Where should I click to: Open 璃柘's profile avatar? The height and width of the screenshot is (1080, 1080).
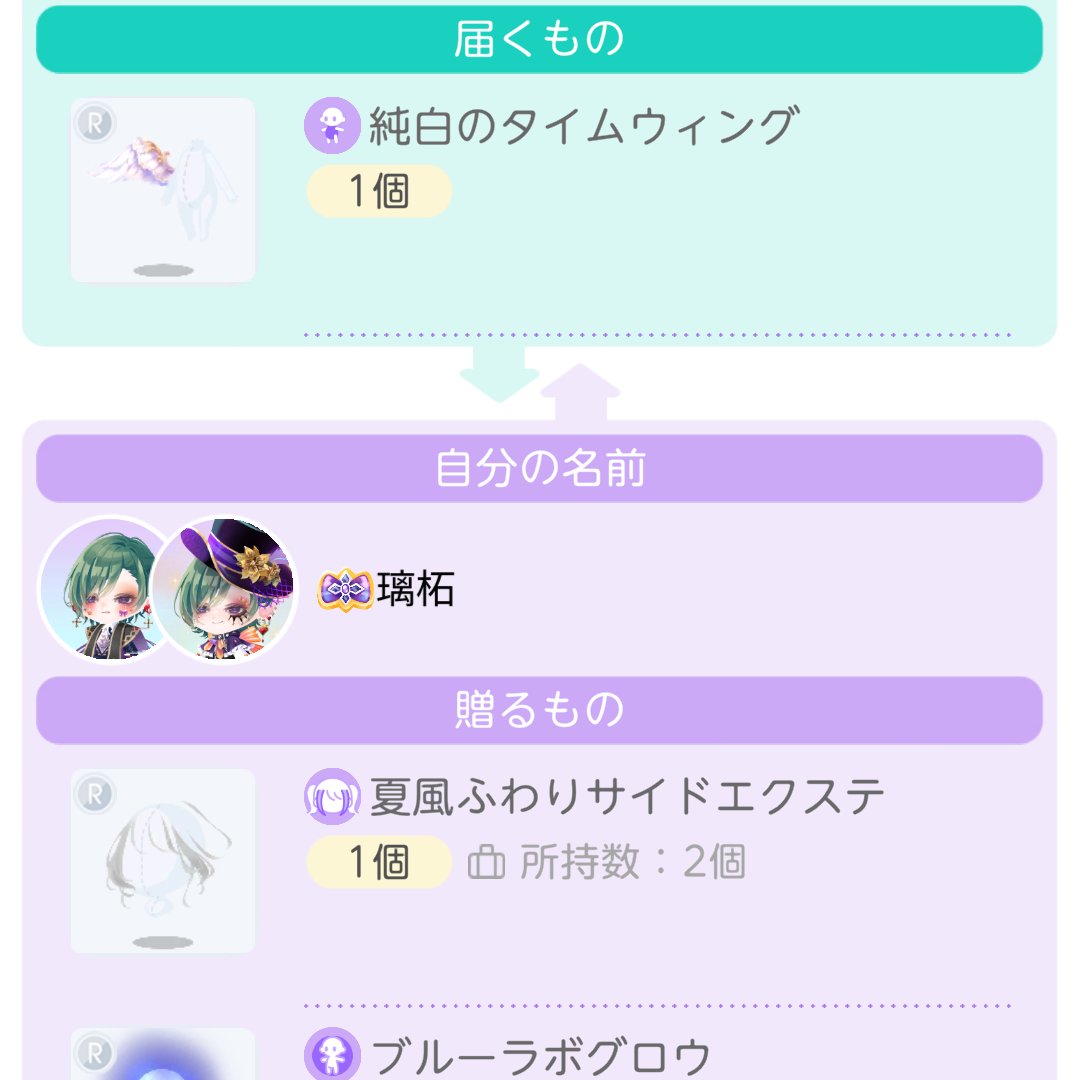pos(108,589)
